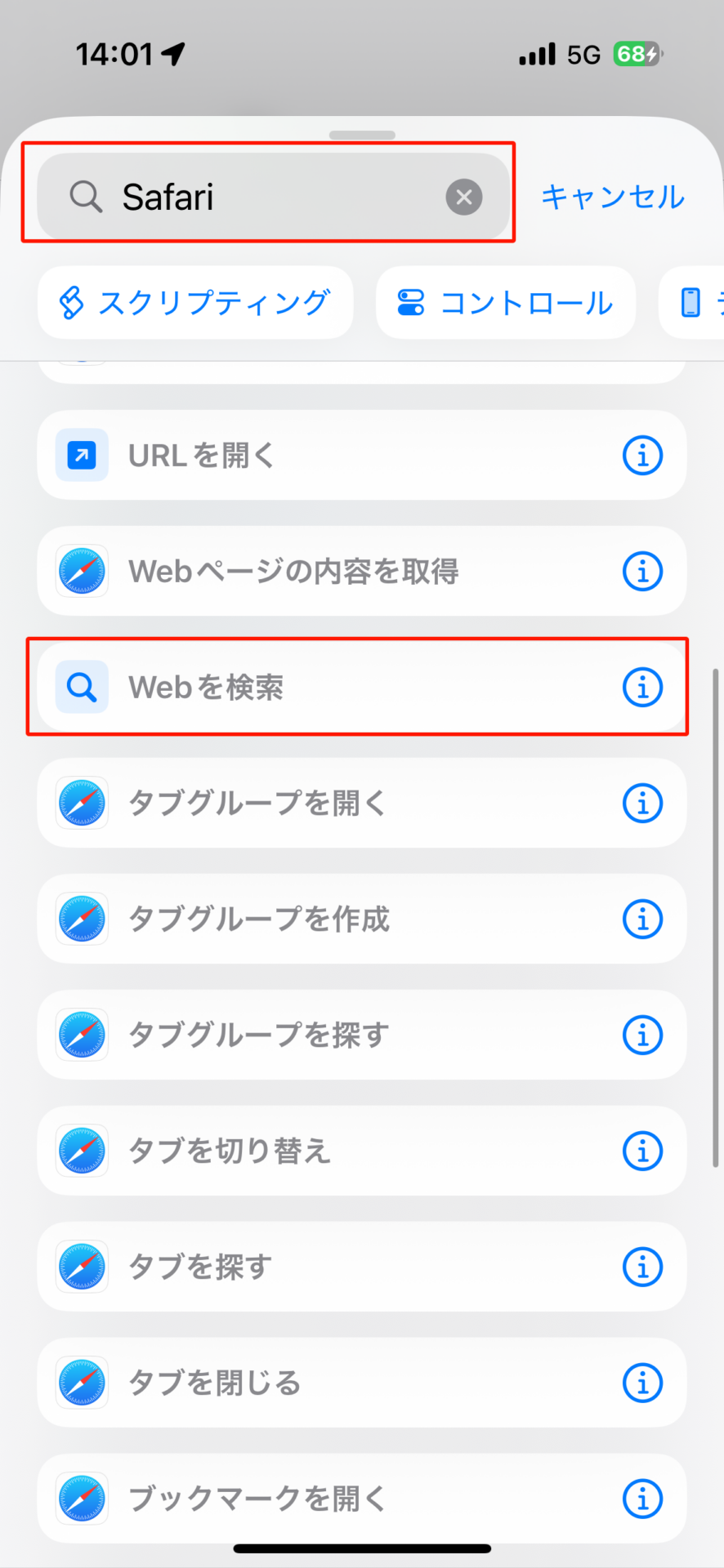
Task: Add タブグループを作成 action
Action: (x=361, y=919)
